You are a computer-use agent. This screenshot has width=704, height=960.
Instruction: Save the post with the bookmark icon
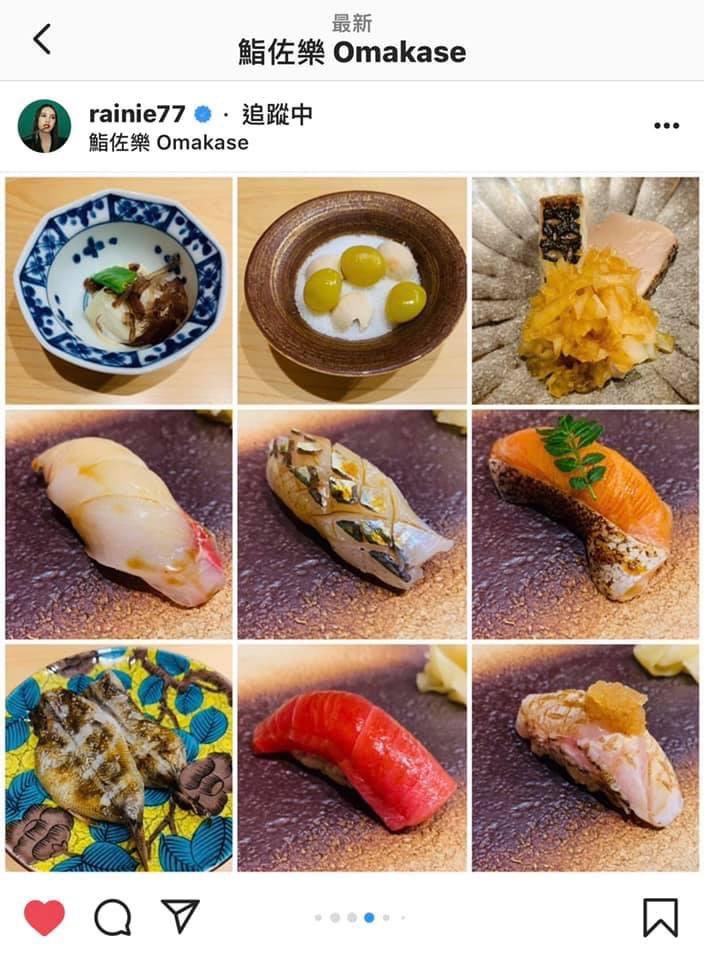660,917
